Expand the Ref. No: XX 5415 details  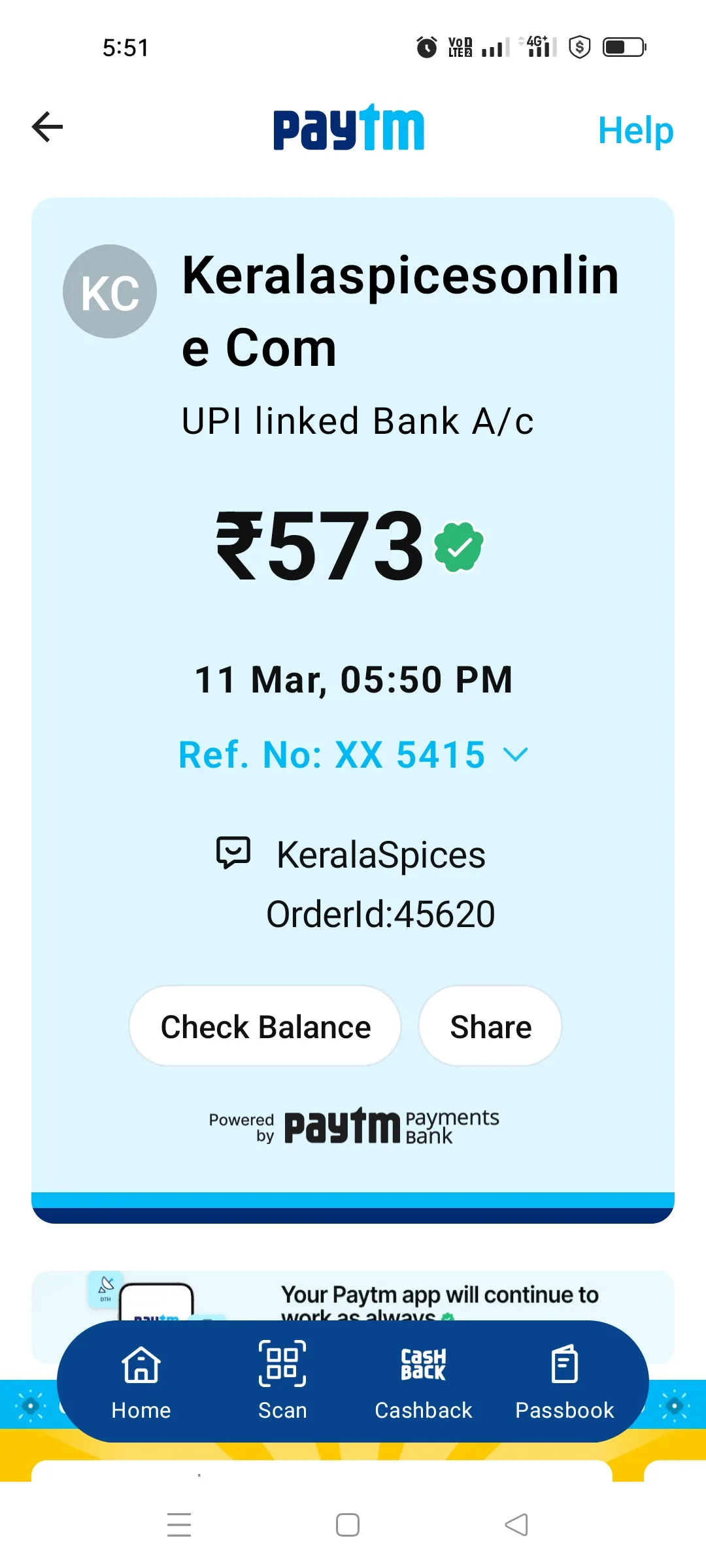[353, 755]
